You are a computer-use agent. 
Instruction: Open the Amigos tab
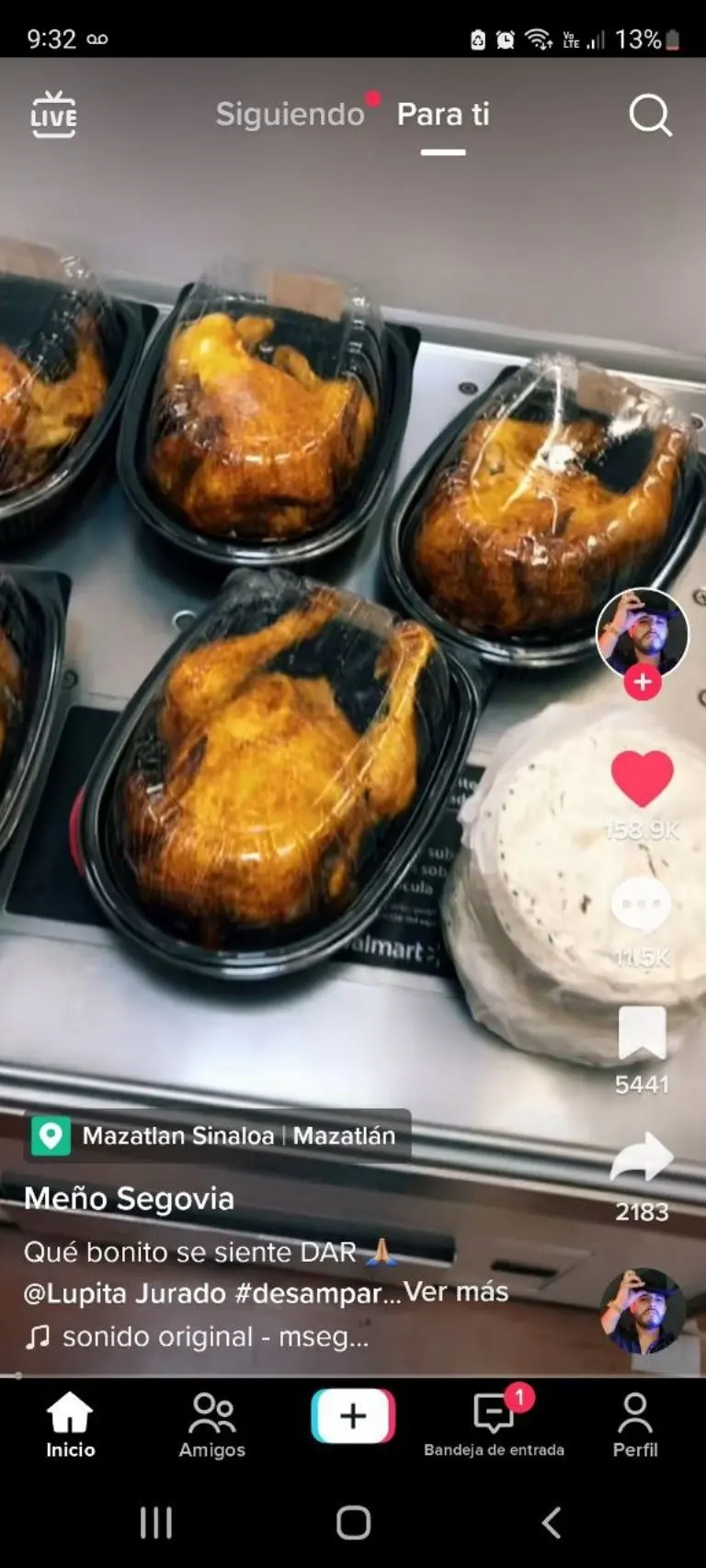tap(211, 1425)
